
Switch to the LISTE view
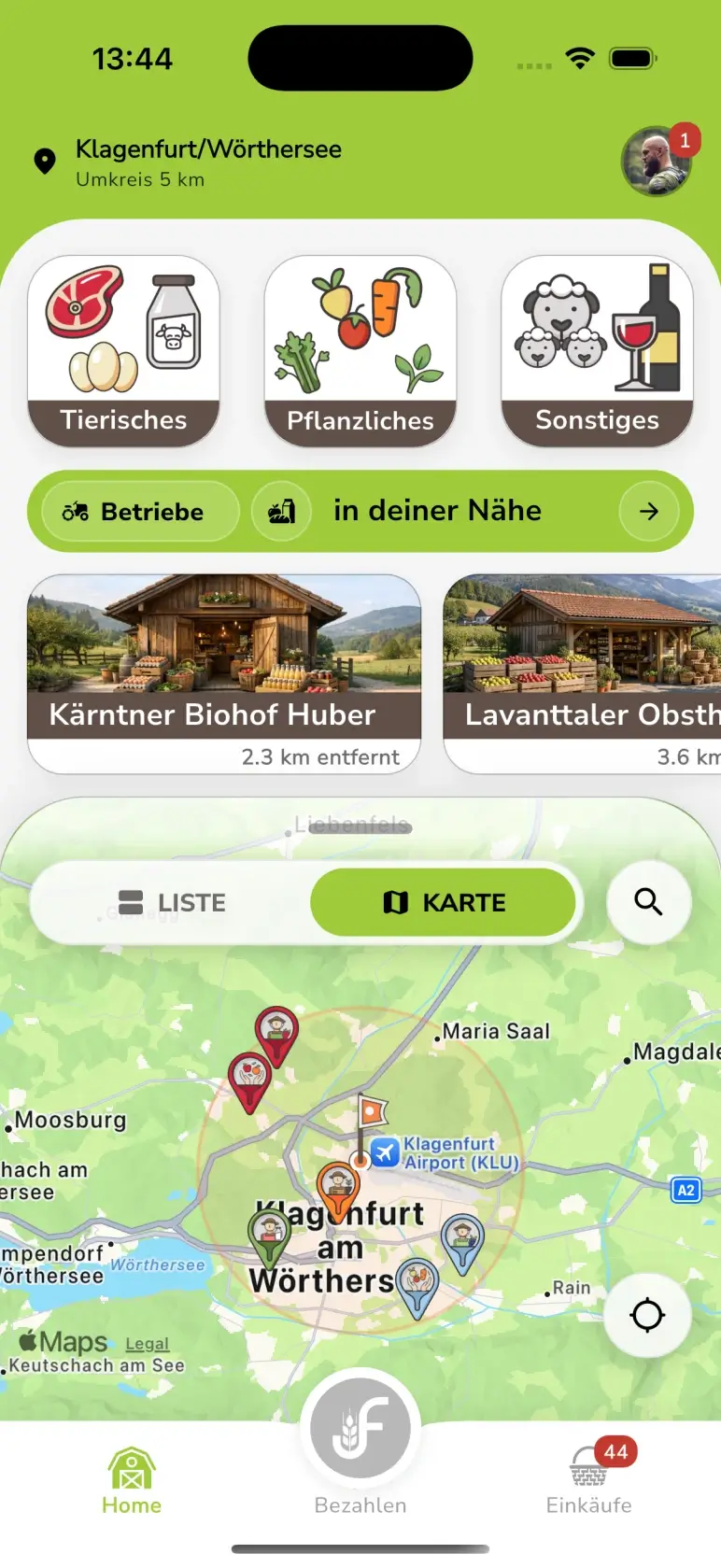tap(173, 902)
